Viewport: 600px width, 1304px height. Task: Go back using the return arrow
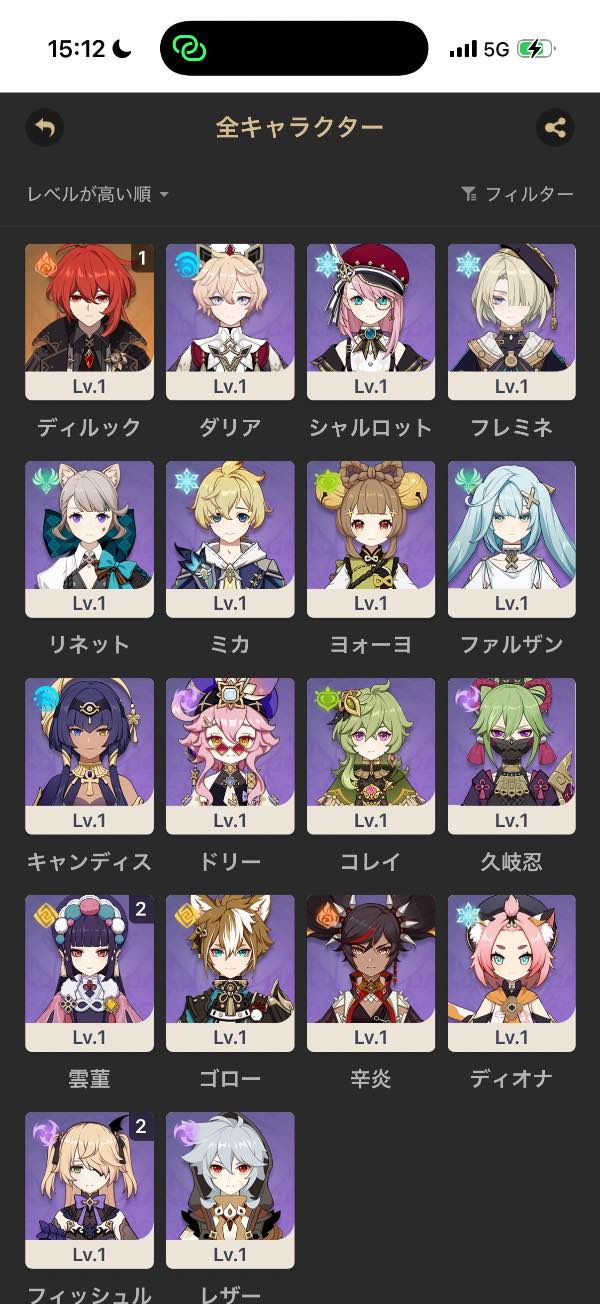coord(44,128)
